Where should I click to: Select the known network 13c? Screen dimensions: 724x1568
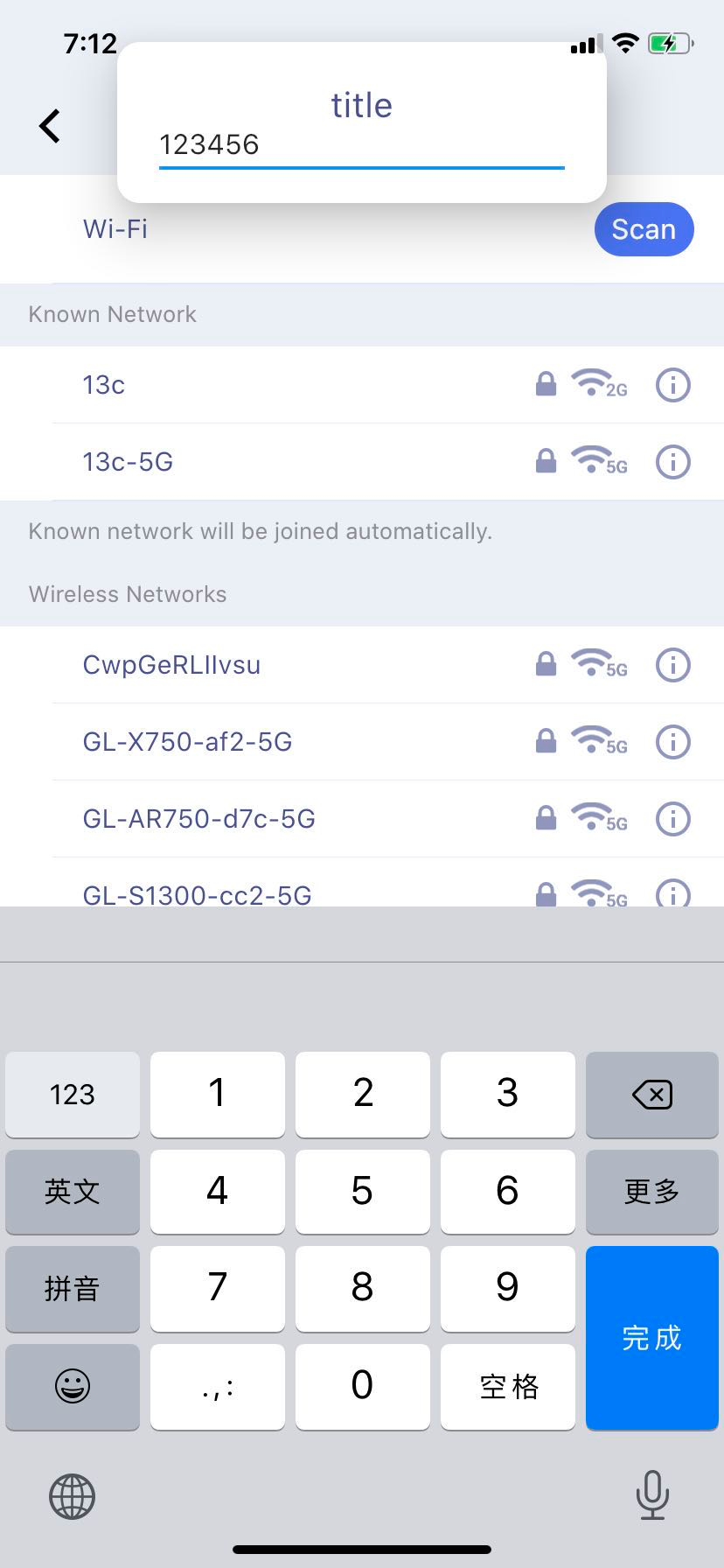pos(362,385)
